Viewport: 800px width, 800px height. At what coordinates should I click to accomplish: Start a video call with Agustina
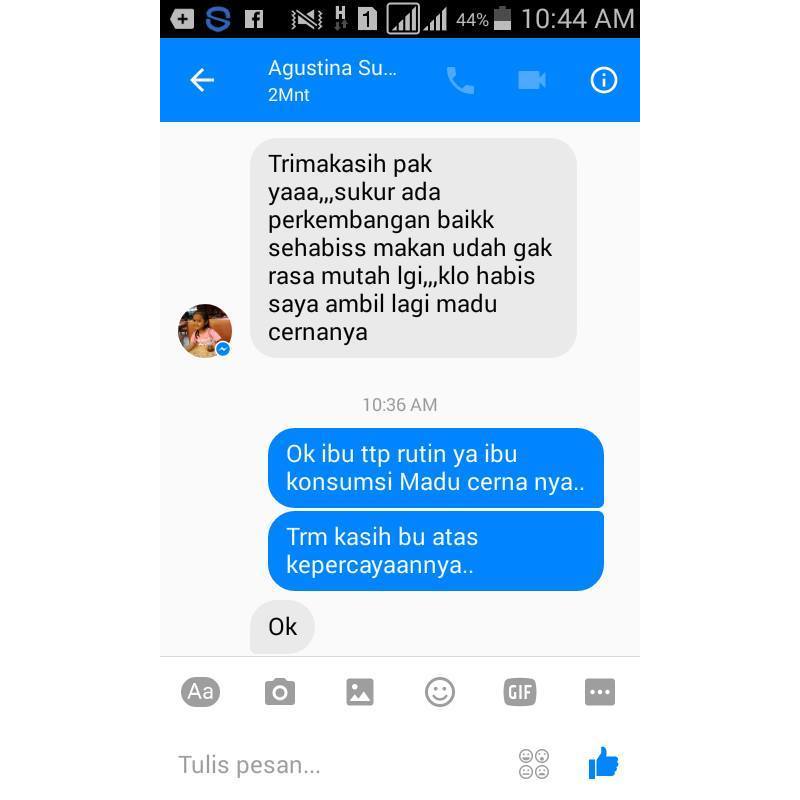(x=532, y=80)
